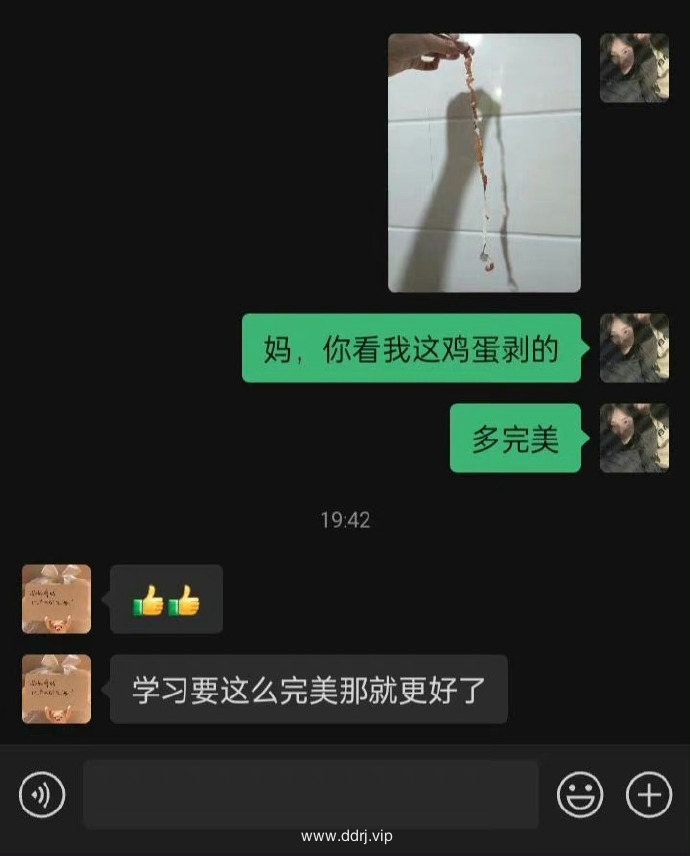The height and width of the screenshot is (856, 690).
Task: Switch to voice message input
Action: (42, 796)
